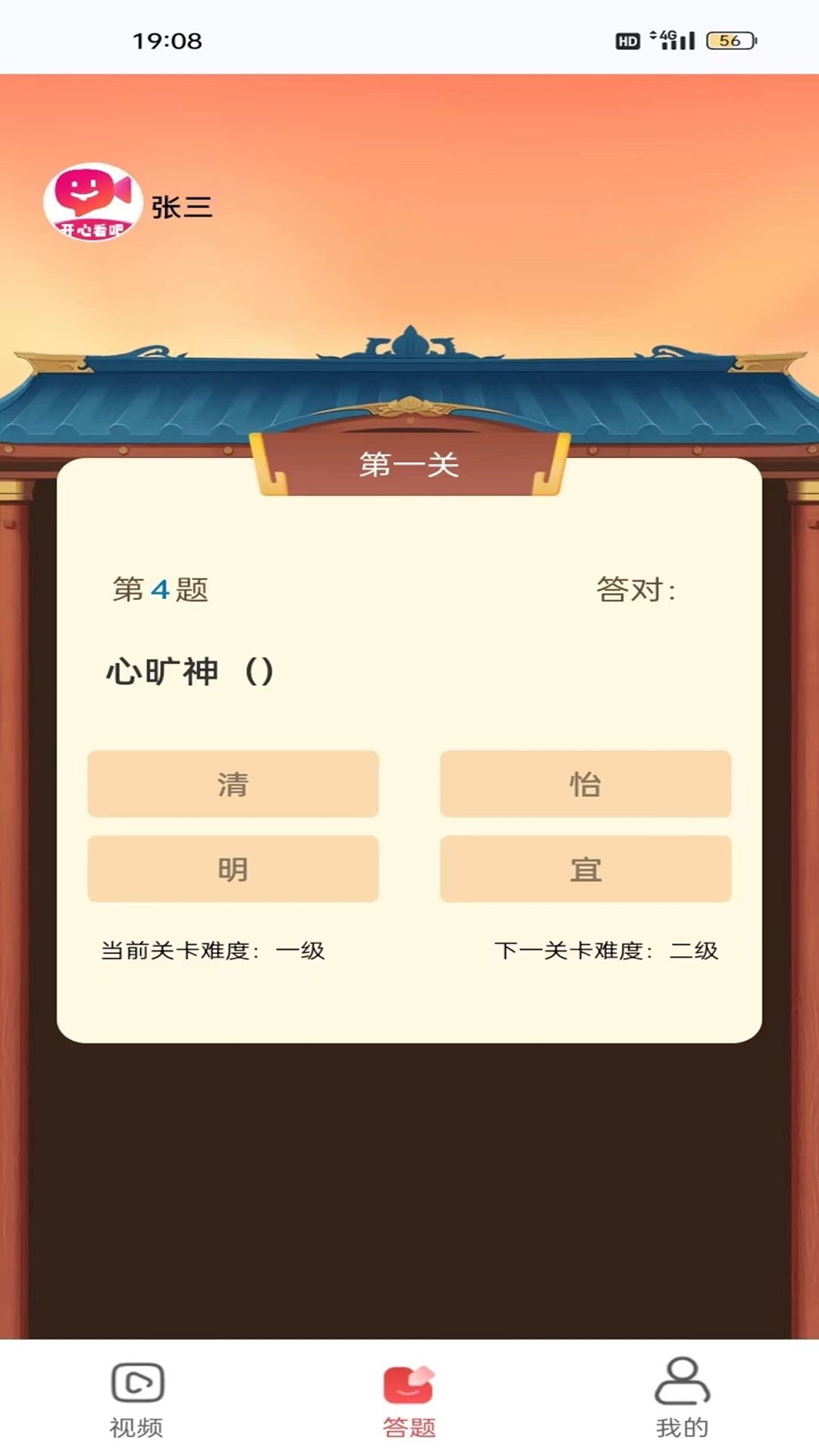Open the 答题 tab
This screenshot has height=1456, width=819.
(x=409, y=1400)
